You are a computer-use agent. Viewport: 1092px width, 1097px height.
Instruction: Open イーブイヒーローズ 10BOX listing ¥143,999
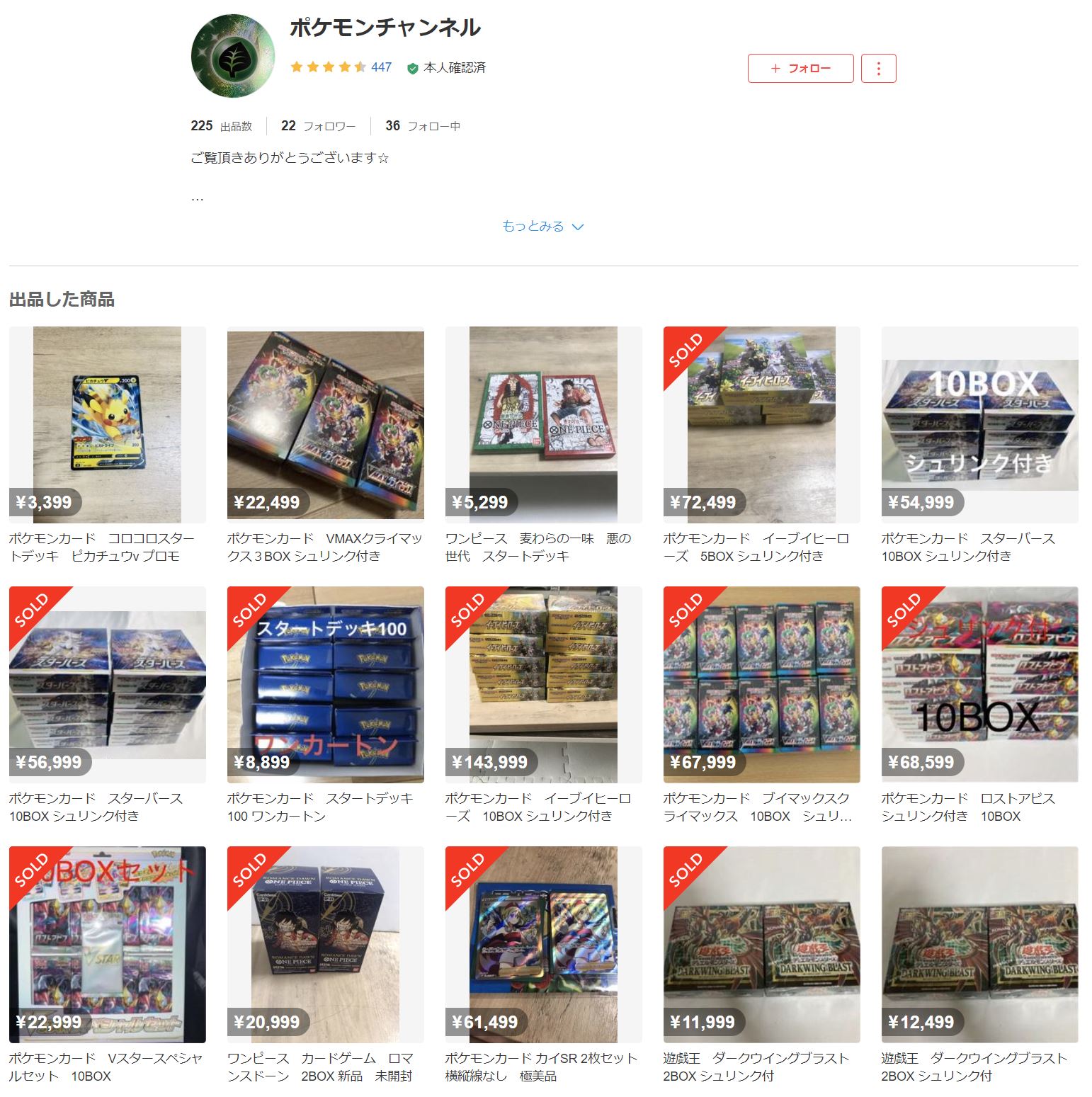543,685
